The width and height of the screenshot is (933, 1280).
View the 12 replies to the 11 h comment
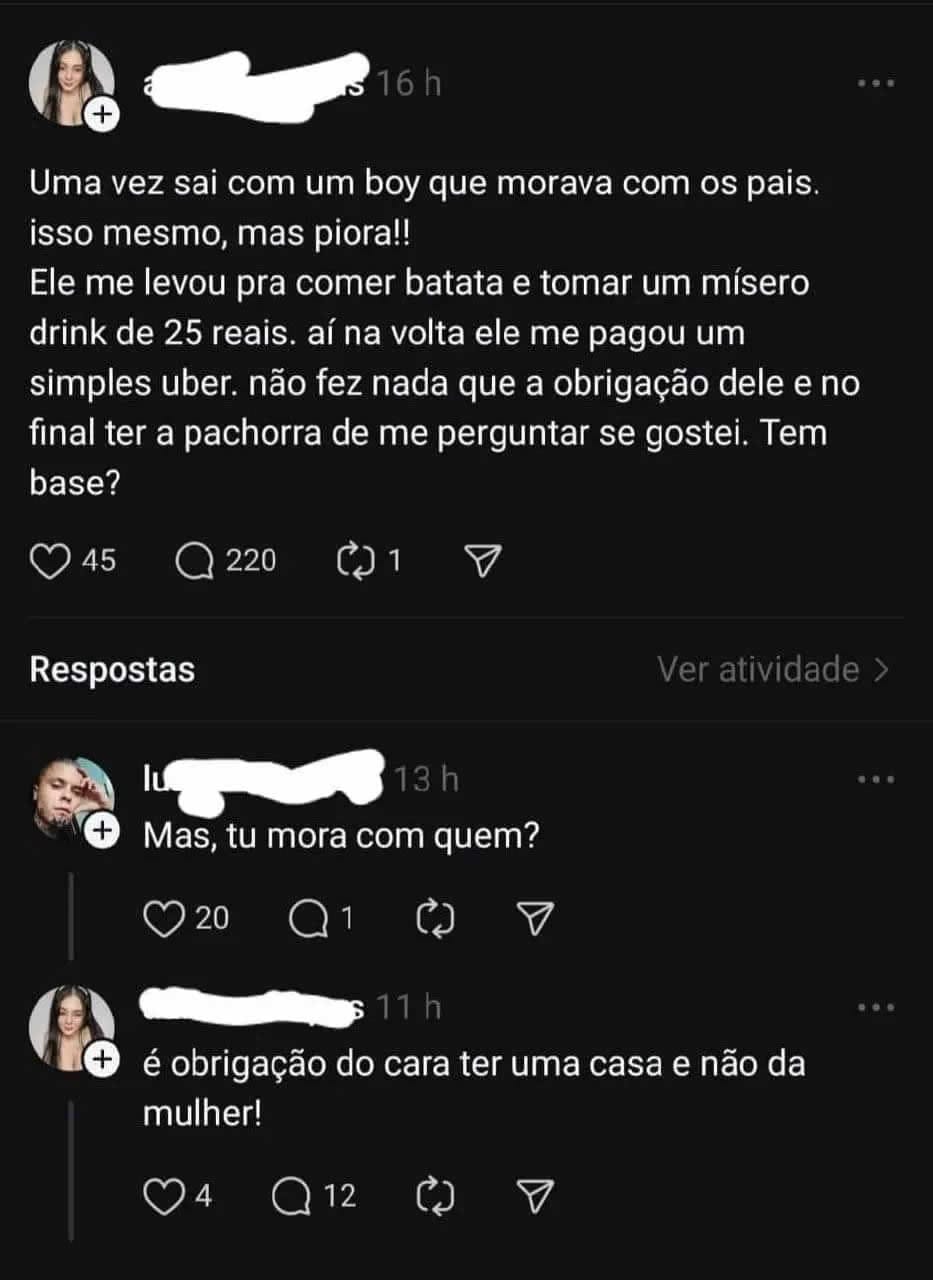[x=292, y=1195]
